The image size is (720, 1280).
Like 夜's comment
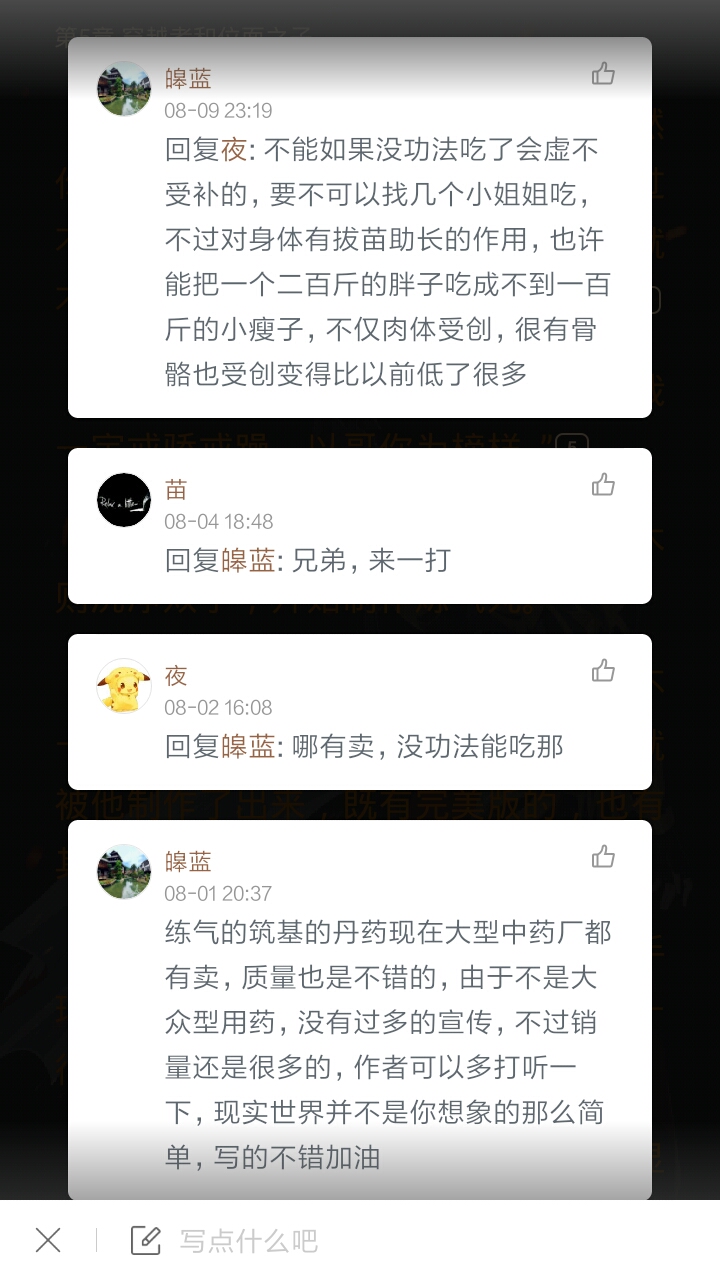[603, 670]
